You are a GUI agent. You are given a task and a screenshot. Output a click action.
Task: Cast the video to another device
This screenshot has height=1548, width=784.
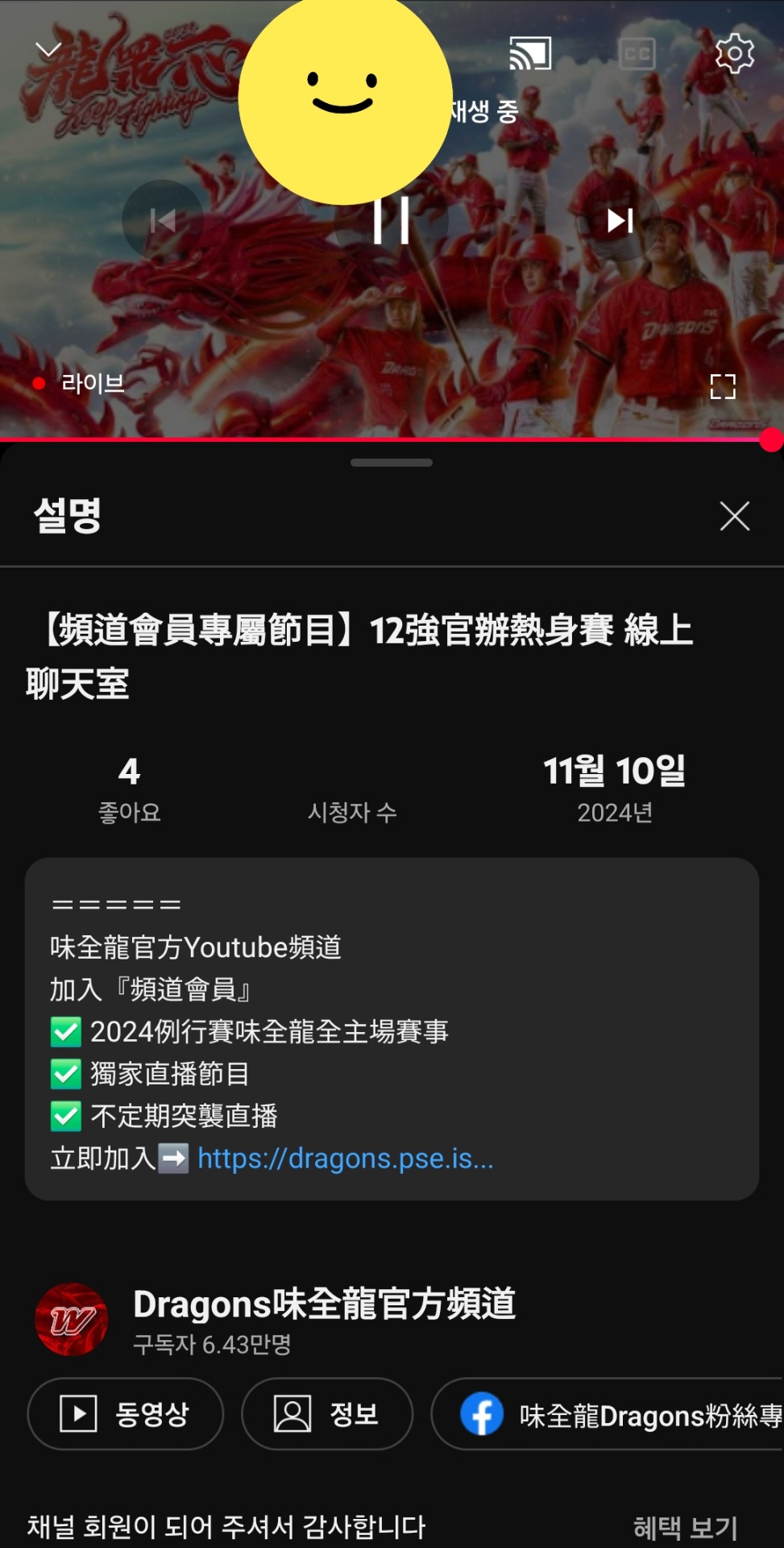coord(530,53)
